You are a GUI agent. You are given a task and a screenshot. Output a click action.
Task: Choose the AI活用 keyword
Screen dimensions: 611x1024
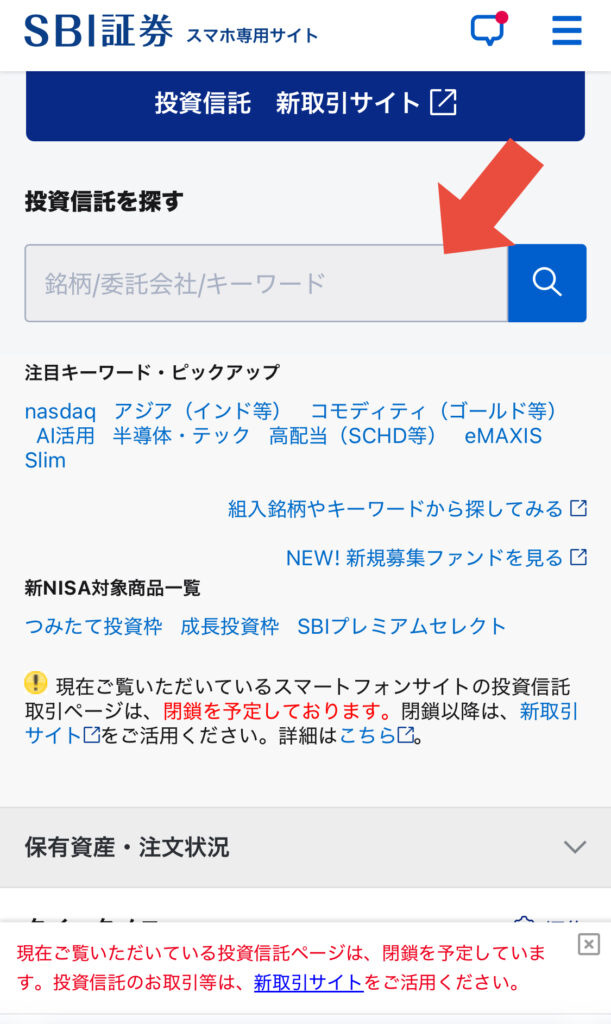click(65, 436)
